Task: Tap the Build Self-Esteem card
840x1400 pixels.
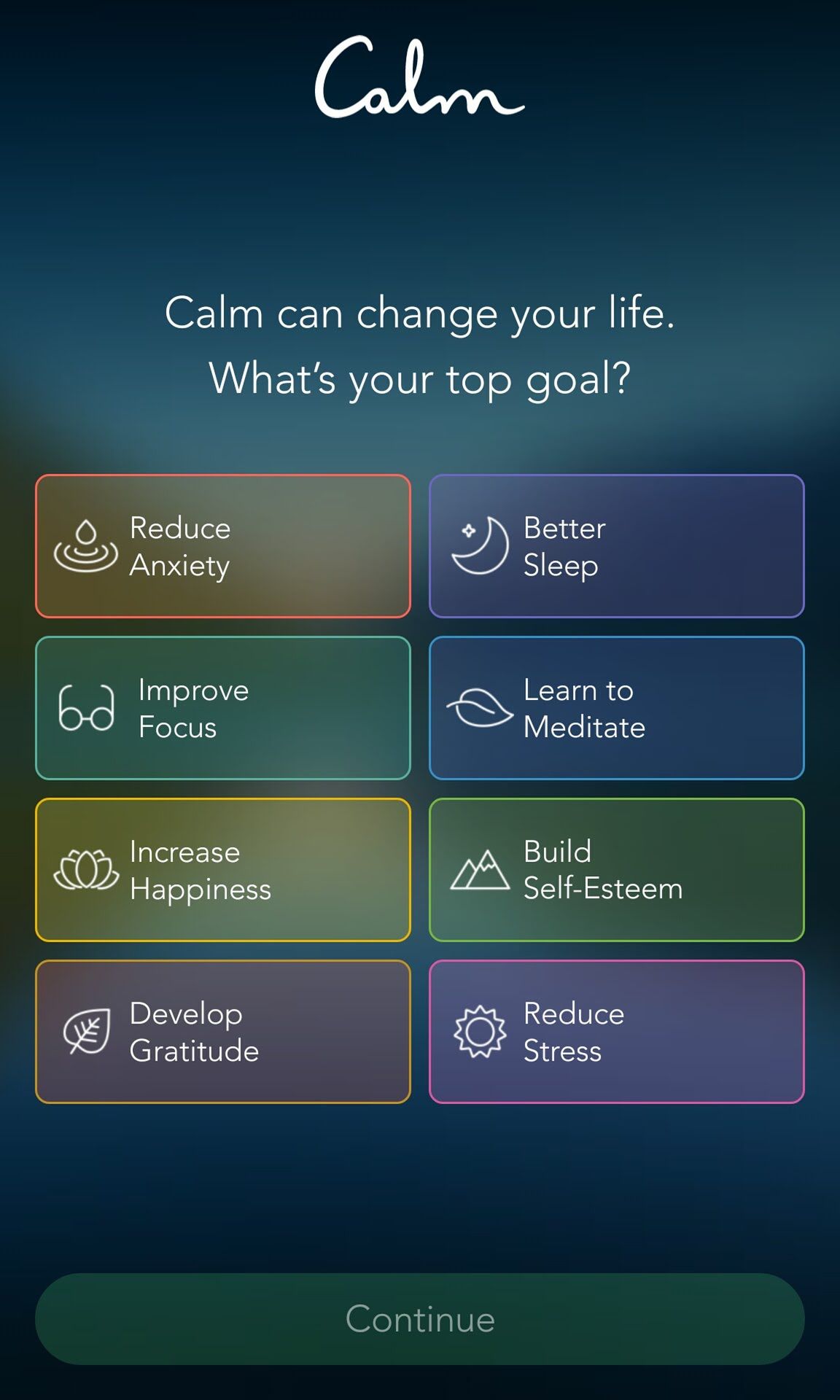Action: click(x=617, y=870)
